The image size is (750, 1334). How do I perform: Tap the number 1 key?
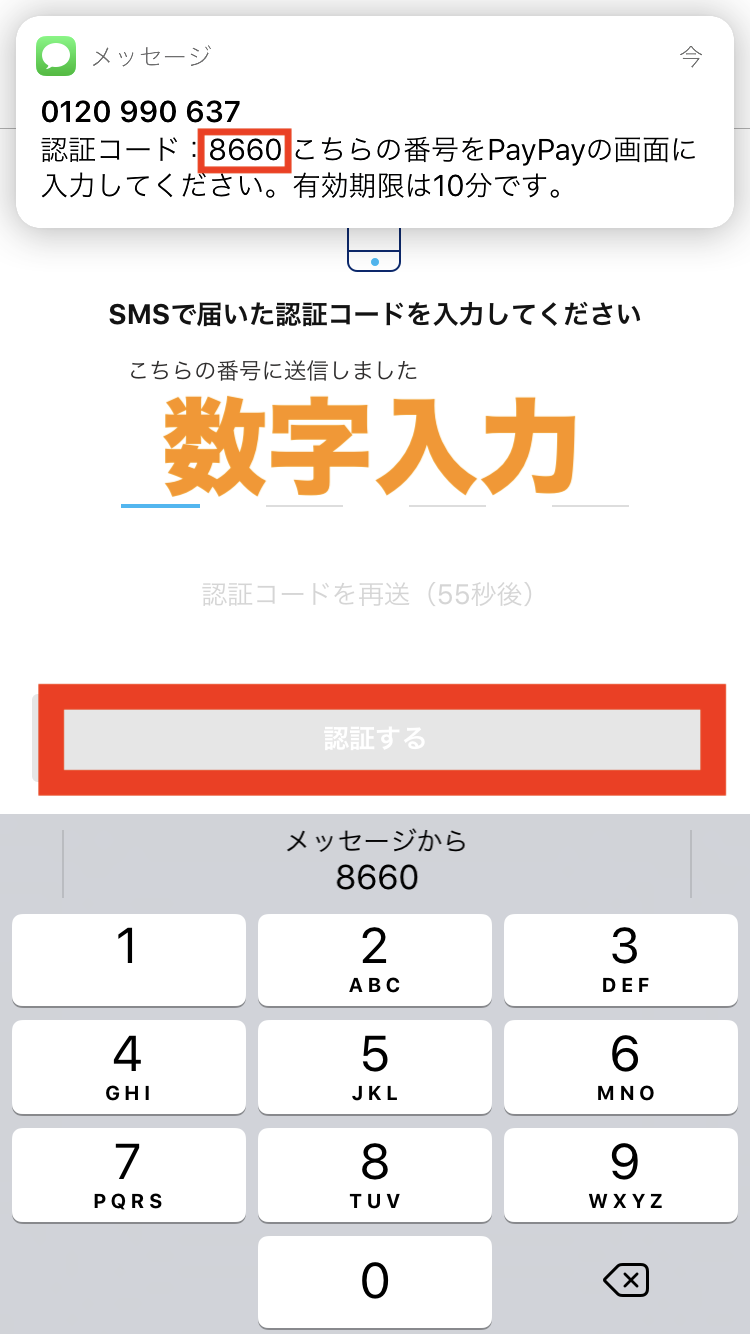pyautogui.click(x=128, y=959)
